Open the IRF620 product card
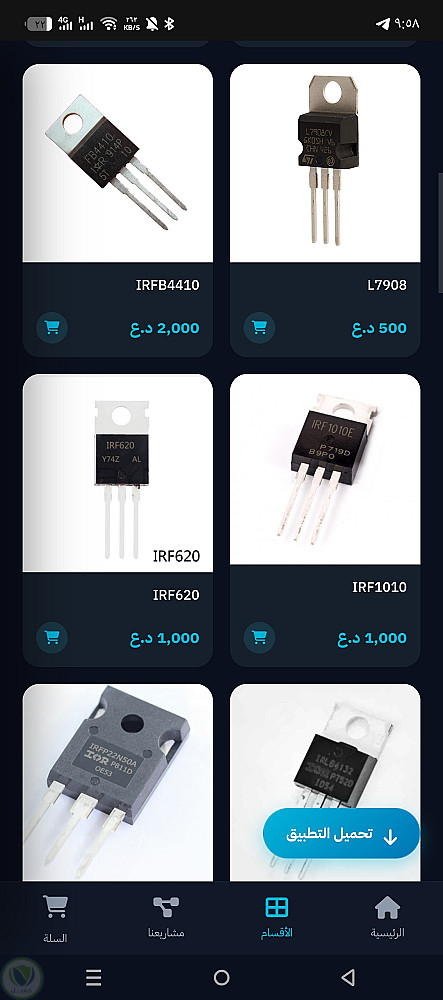The image size is (443, 1000). [x=118, y=520]
